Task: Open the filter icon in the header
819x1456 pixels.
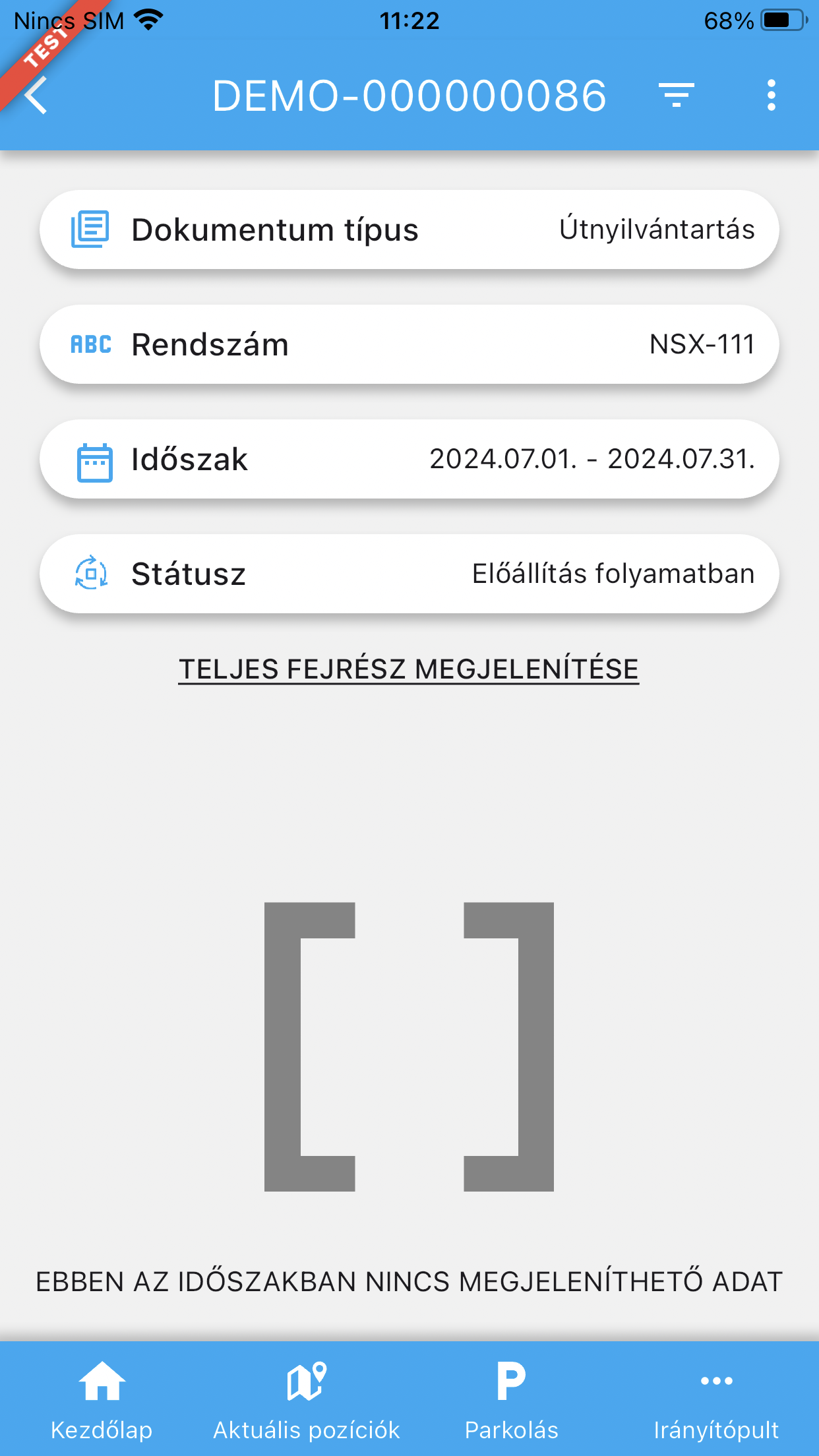Action: tap(677, 96)
